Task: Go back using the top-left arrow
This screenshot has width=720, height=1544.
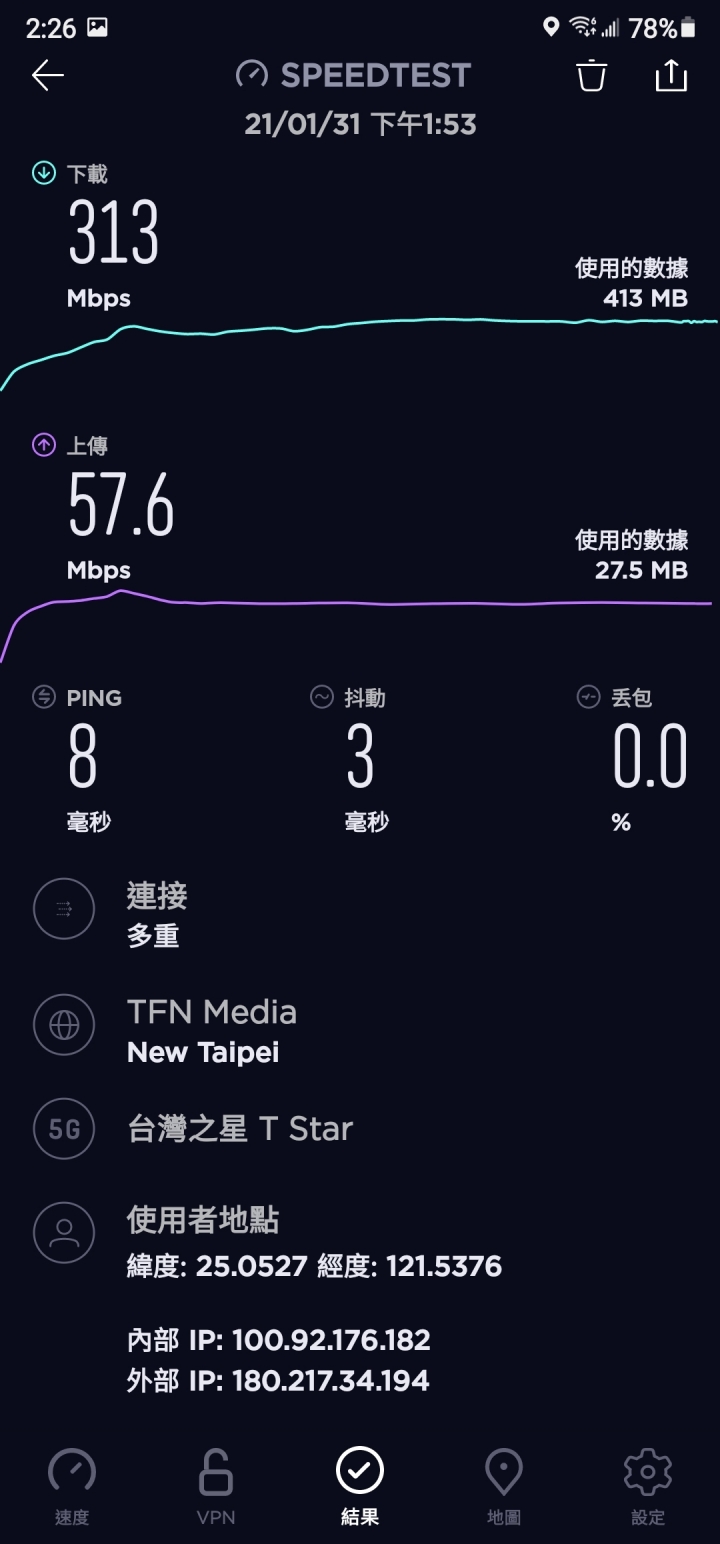Action: coord(48,76)
